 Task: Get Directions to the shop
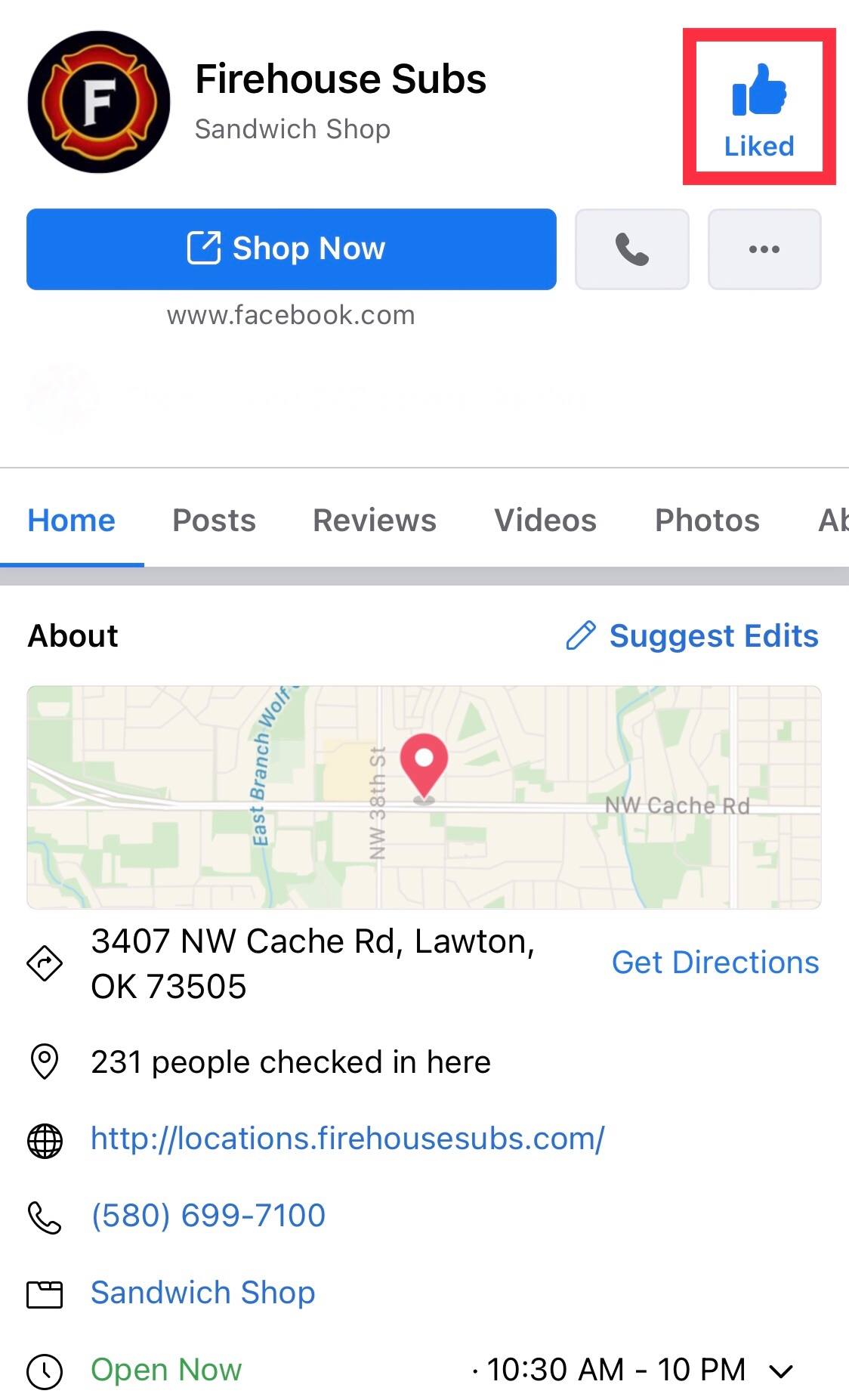point(715,963)
